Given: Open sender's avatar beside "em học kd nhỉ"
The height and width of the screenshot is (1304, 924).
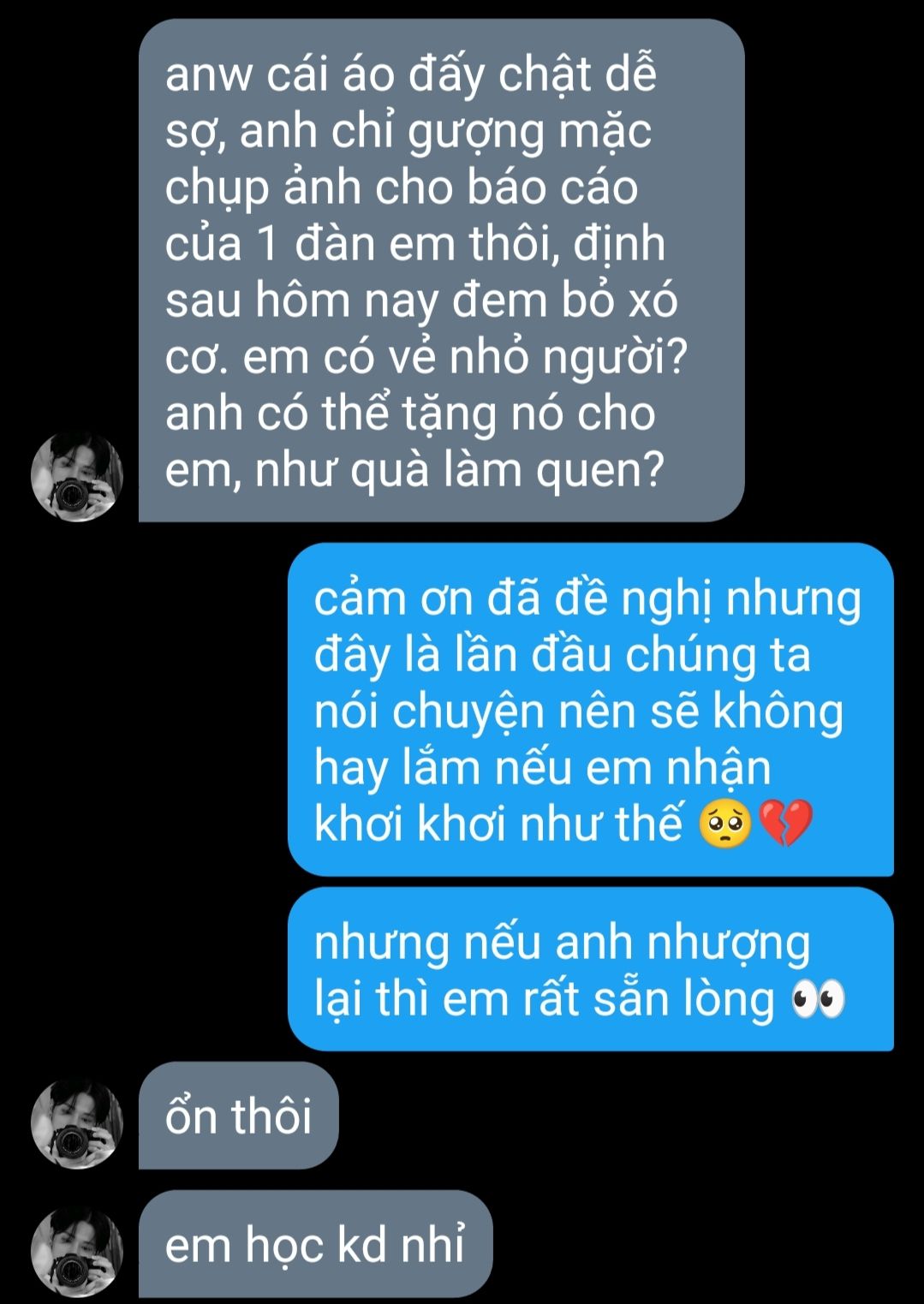Looking at the screenshot, I should [x=77, y=1251].
